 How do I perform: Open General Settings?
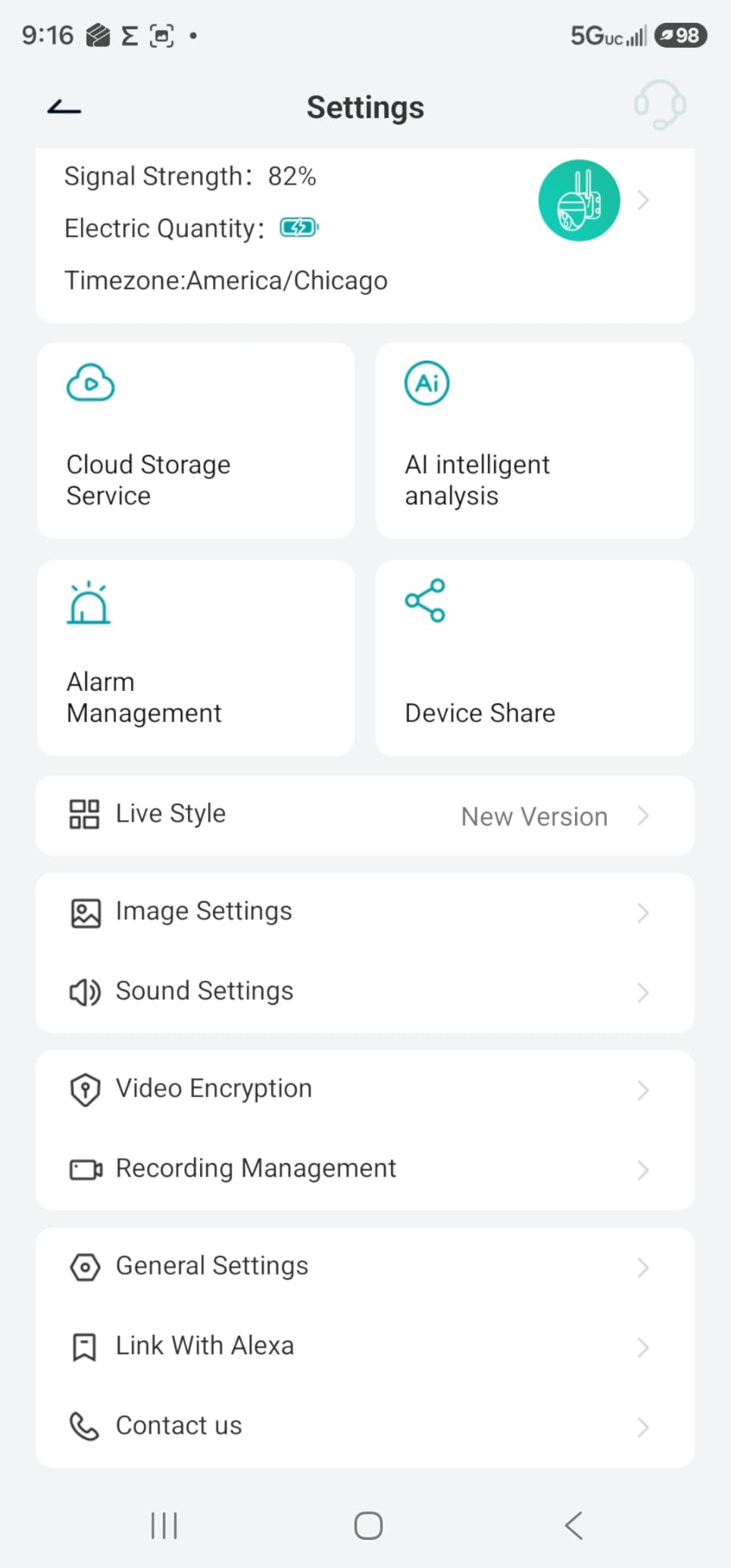point(365,1267)
